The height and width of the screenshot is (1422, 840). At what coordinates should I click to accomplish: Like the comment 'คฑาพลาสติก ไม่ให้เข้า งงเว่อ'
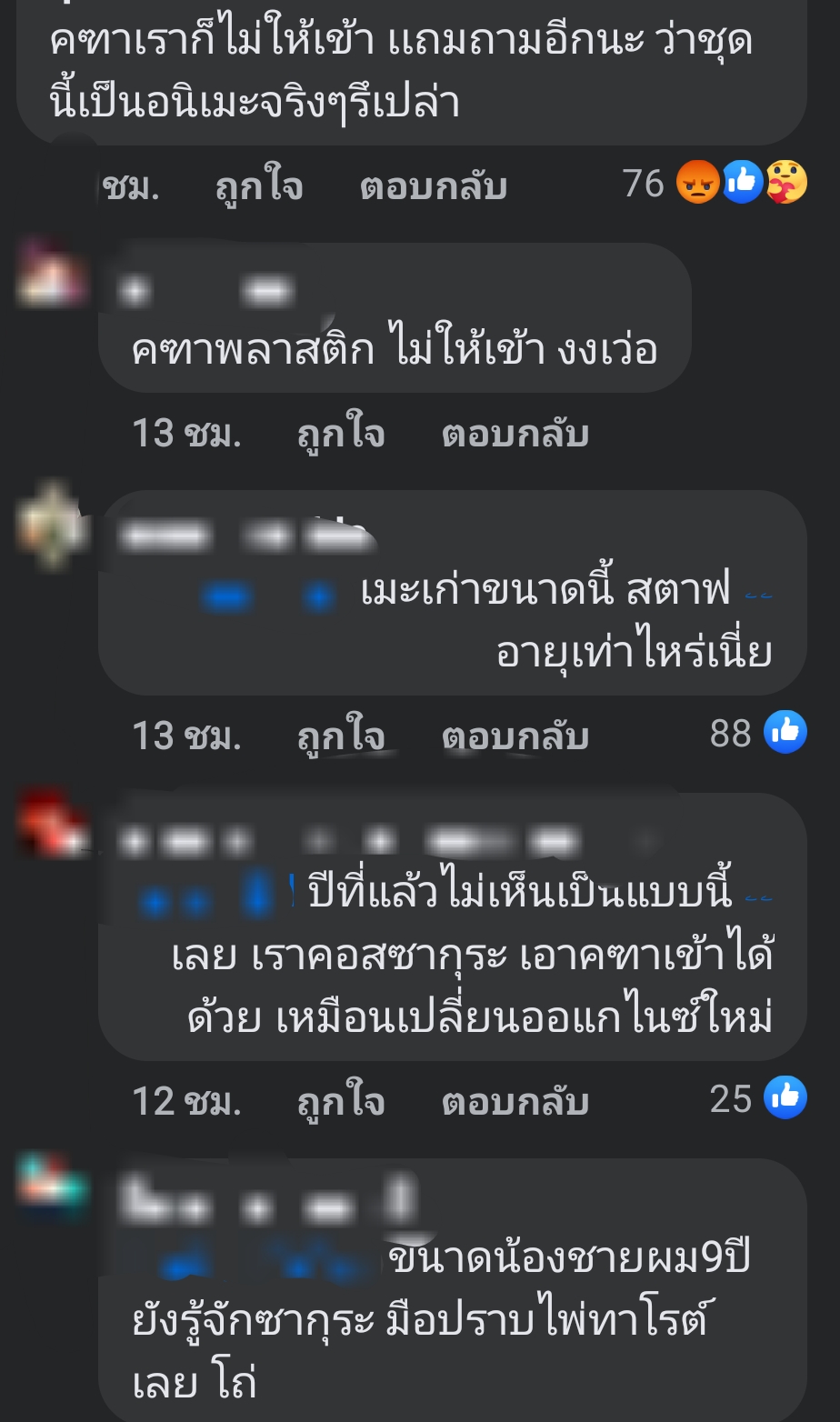pyautogui.click(x=340, y=434)
